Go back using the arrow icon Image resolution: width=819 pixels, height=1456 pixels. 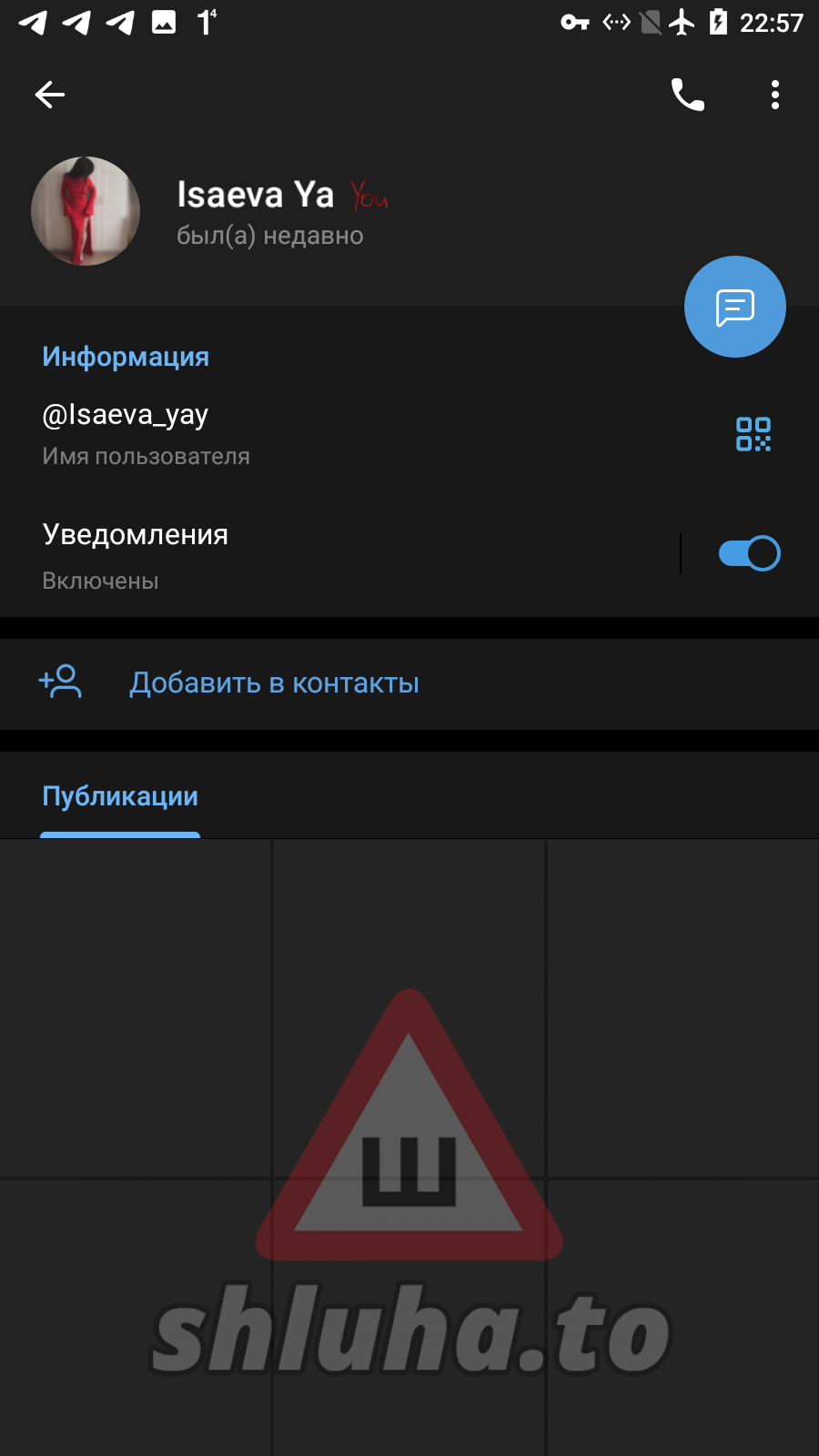pyautogui.click(x=50, y=95)
